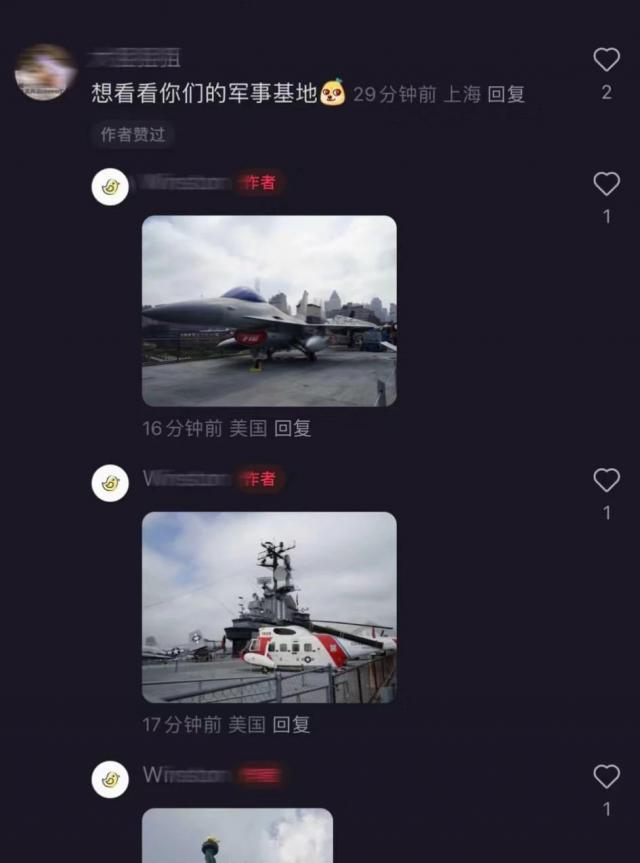Like the author's statue photo reply

click(x=606, y=776)
